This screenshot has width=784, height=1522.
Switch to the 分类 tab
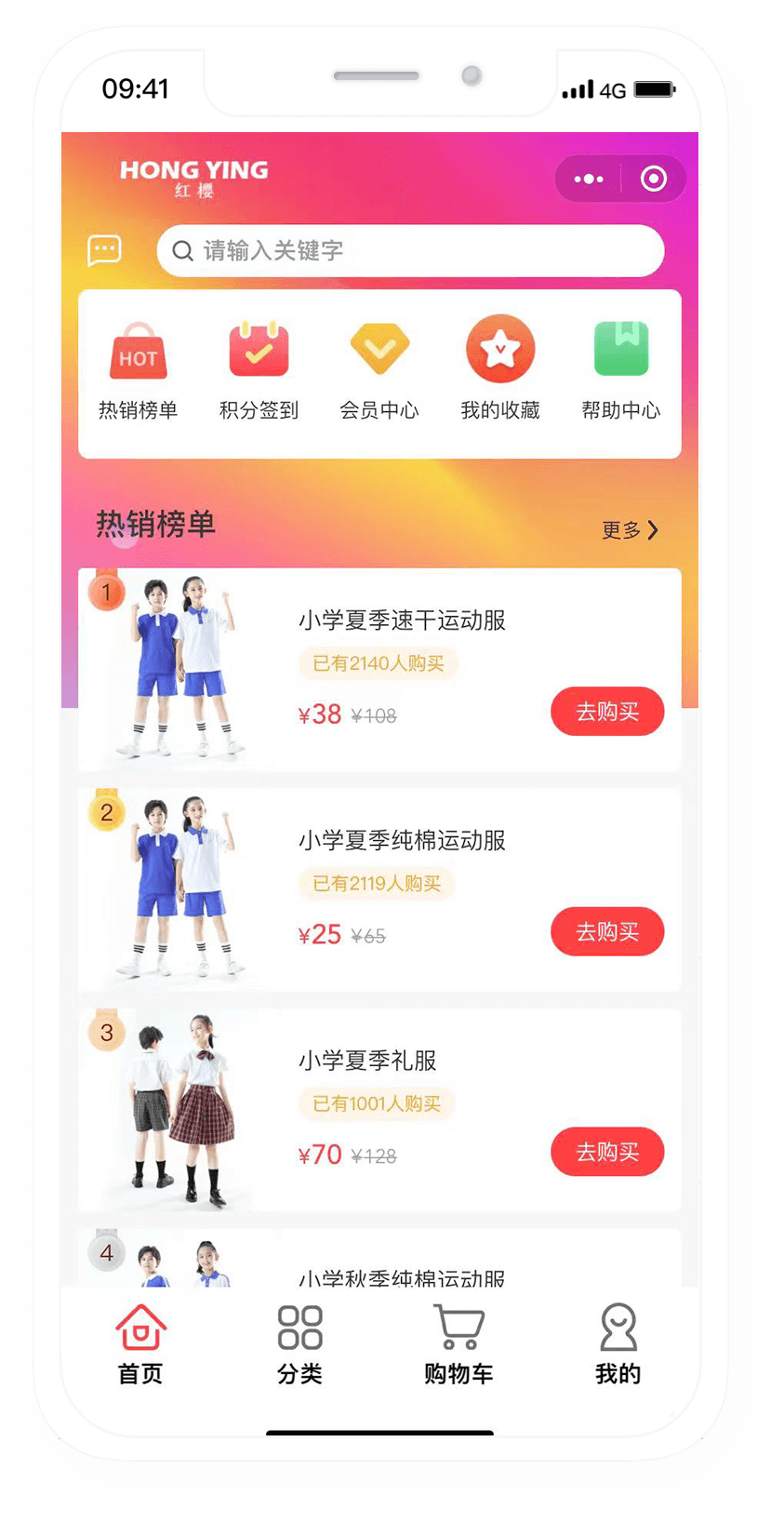click(x=299, y=1343)
